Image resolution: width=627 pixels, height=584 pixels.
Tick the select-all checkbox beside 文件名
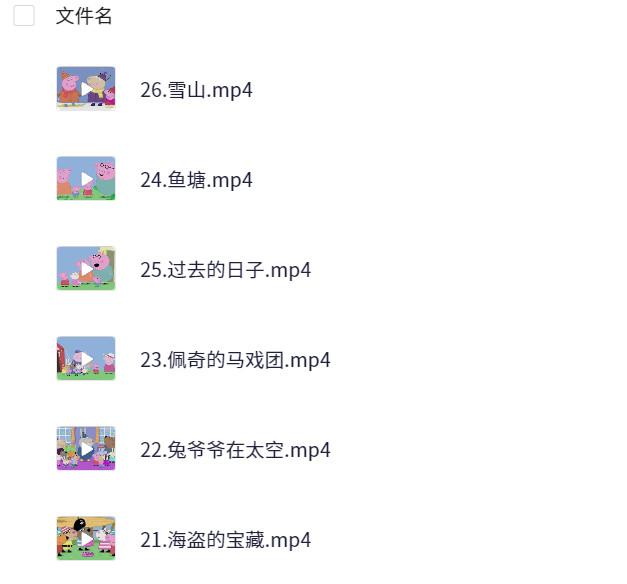[24, 15]
